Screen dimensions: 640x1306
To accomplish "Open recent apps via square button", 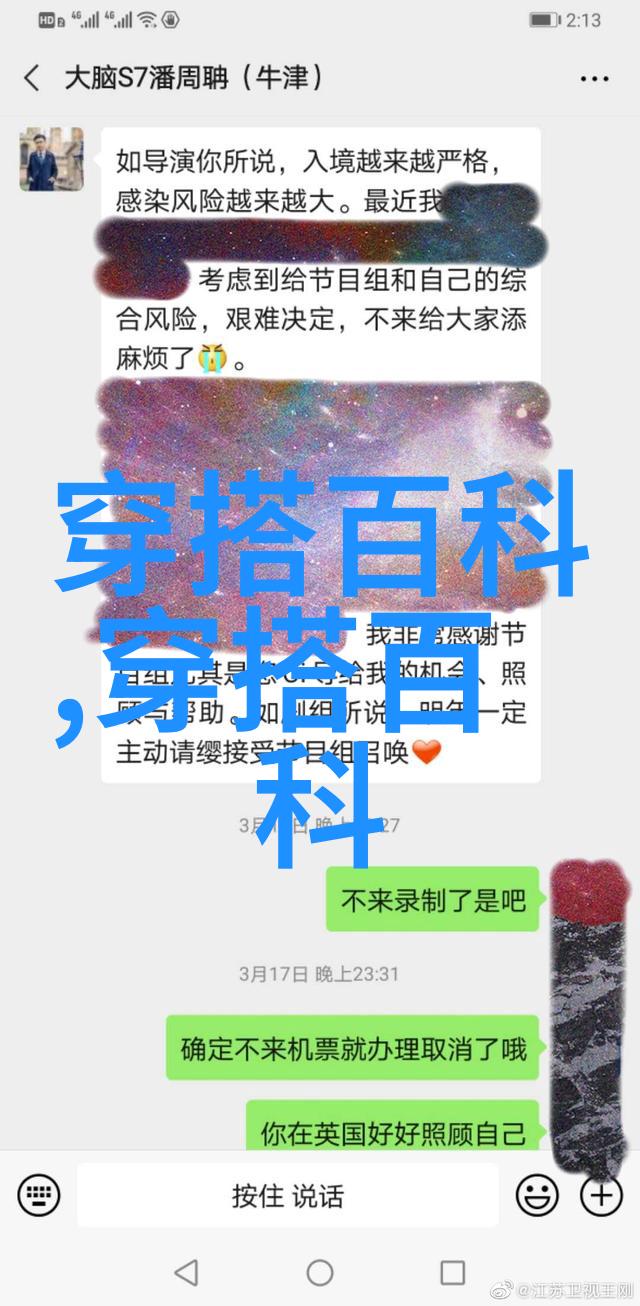I will (x=452, y=1273).
